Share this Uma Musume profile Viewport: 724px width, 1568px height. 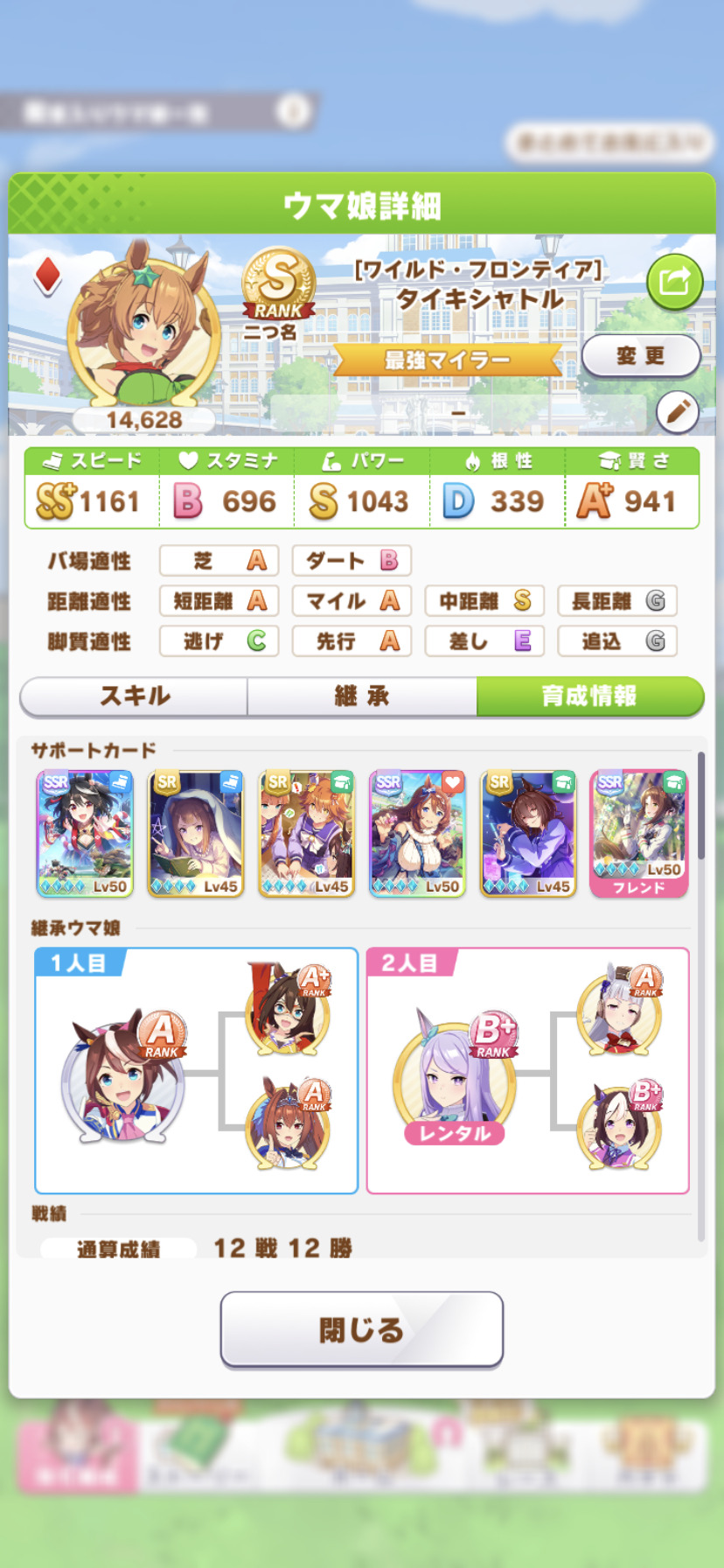[674, 282]
